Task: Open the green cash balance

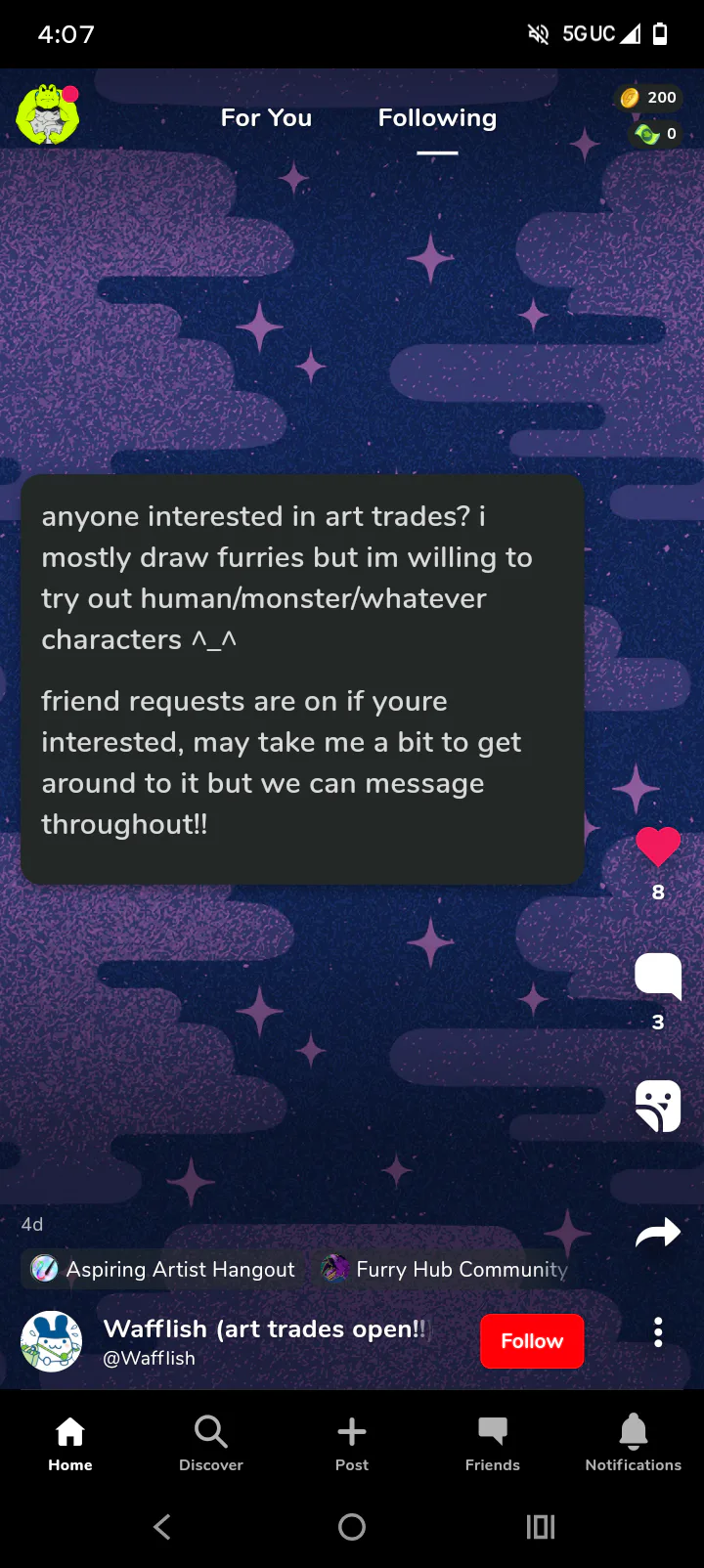Action: [x=655, y=134]
